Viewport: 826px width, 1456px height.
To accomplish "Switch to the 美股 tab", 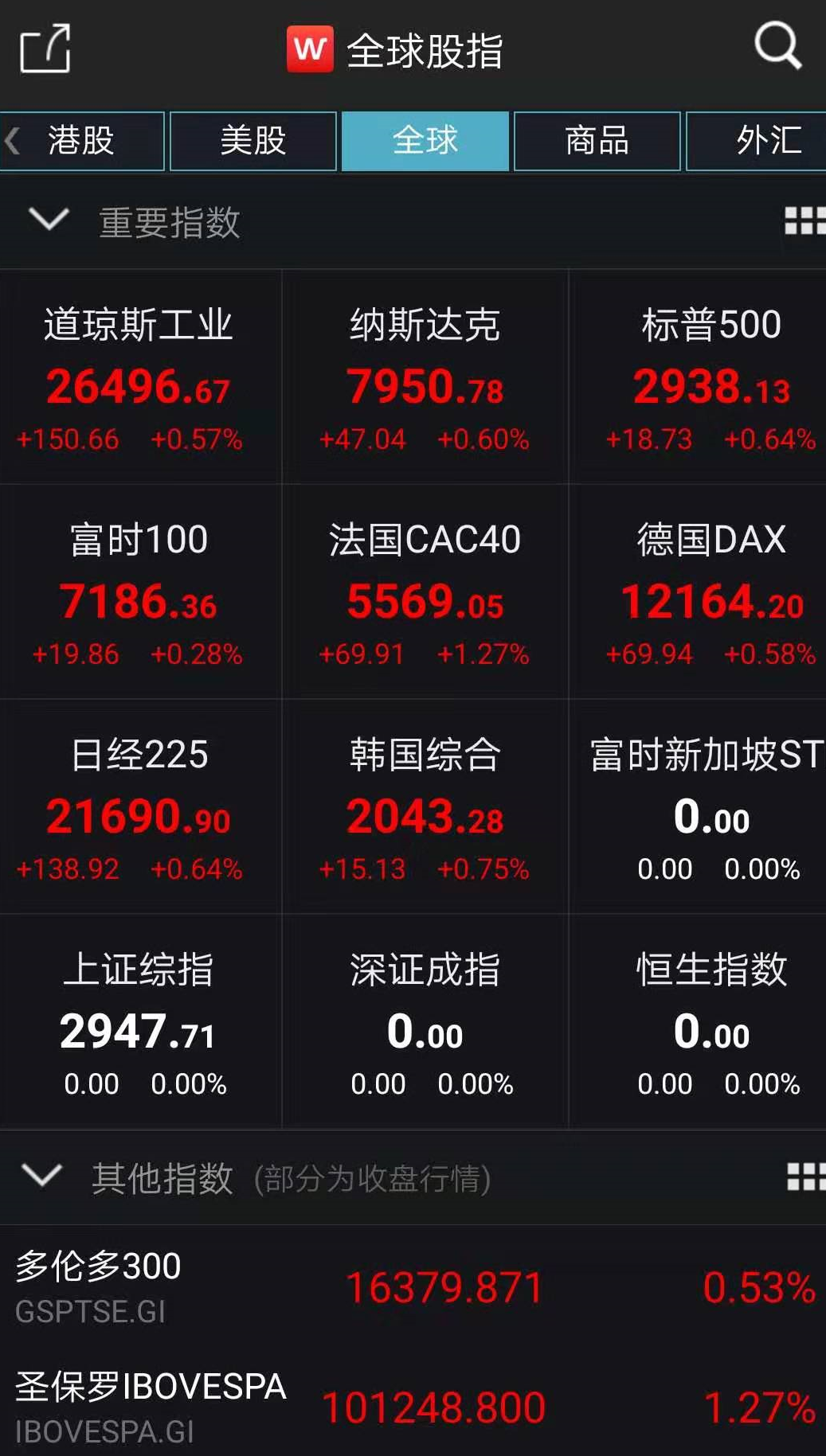I will (253, 141).
